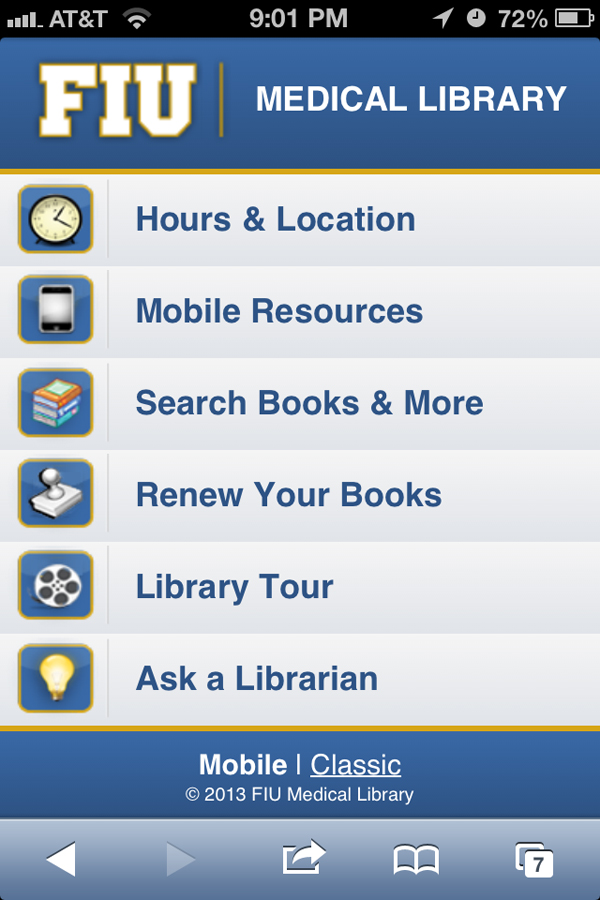Open the Library Tour
Image resolution: width=600 pixels, height=900 pixels.
pyautogui.click(x=234, y=587)
